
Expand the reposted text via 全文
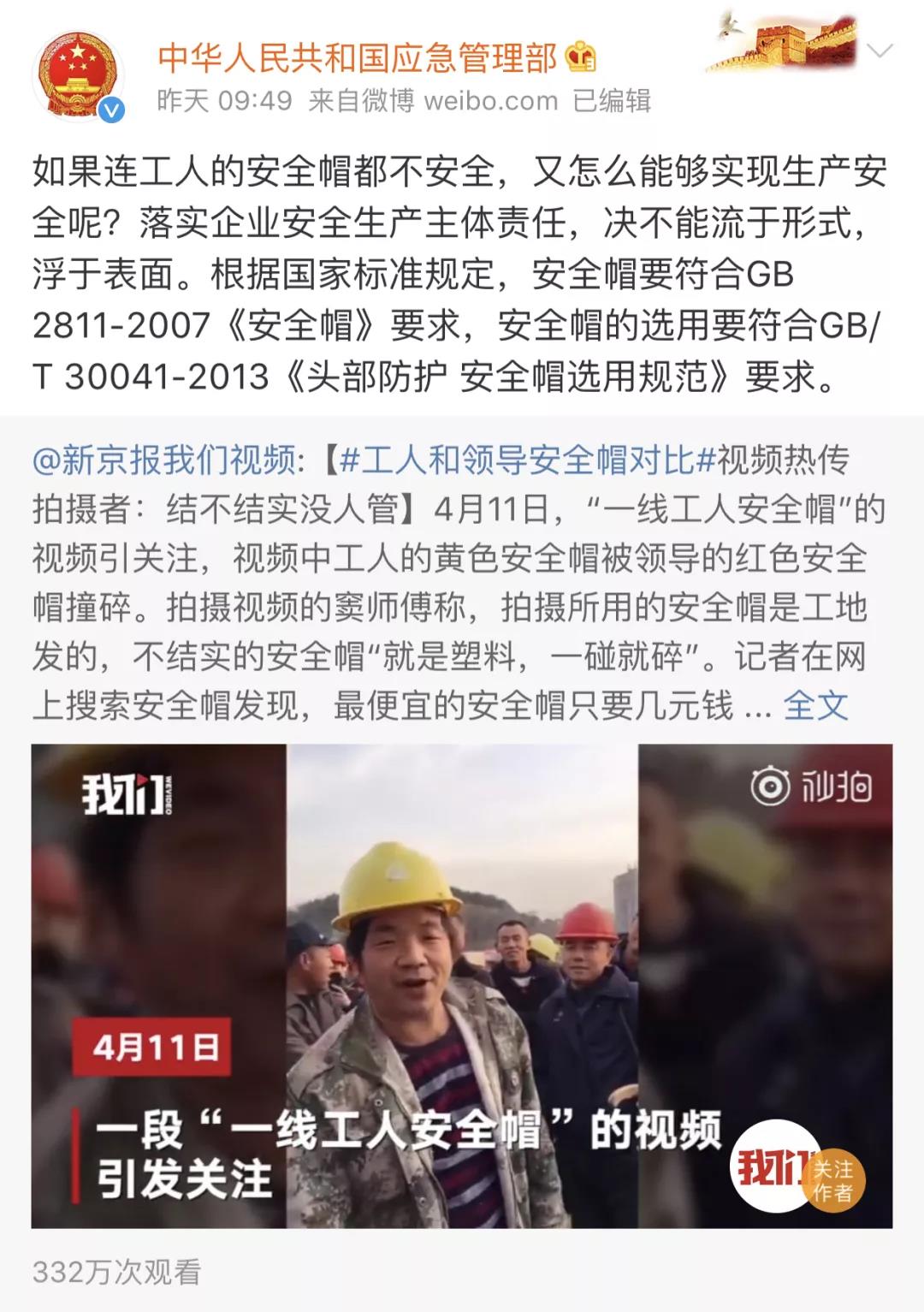[815, 706]
